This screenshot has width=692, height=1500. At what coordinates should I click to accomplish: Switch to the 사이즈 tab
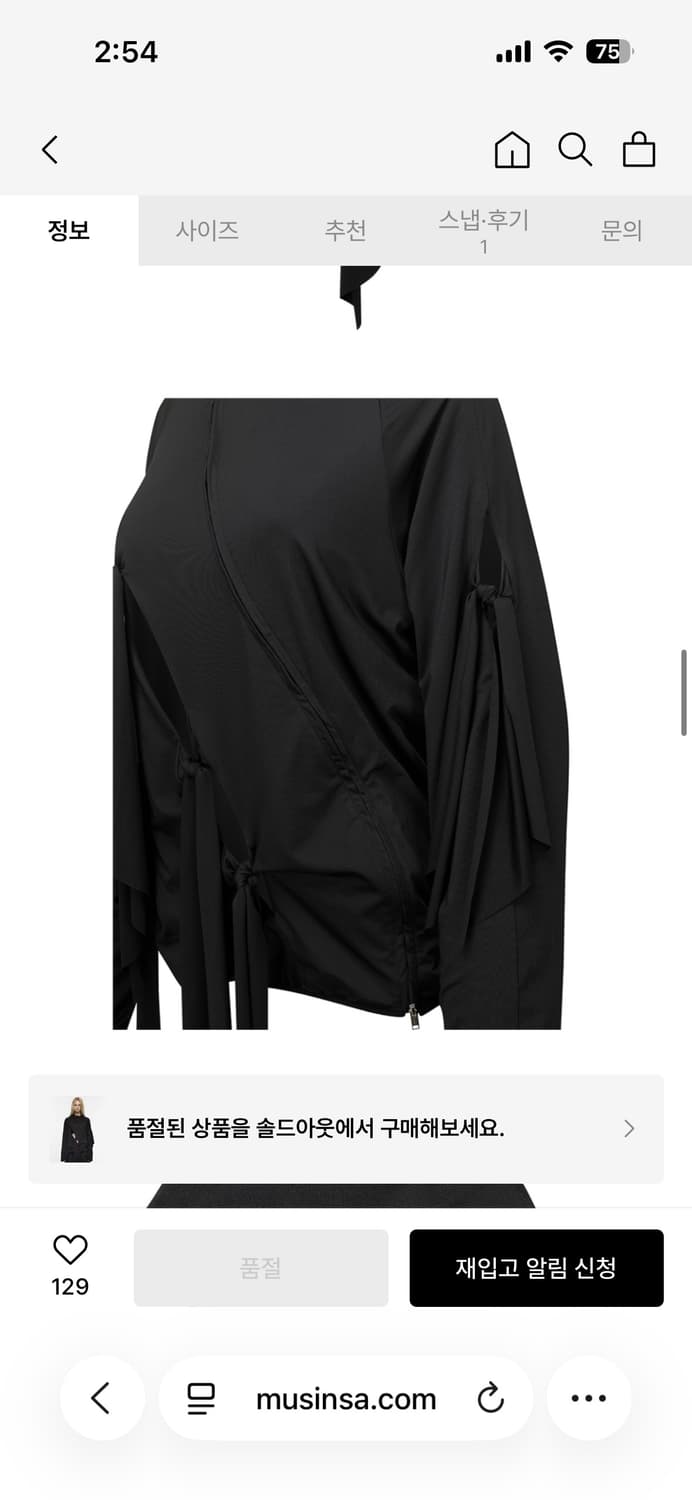point(207,231)
